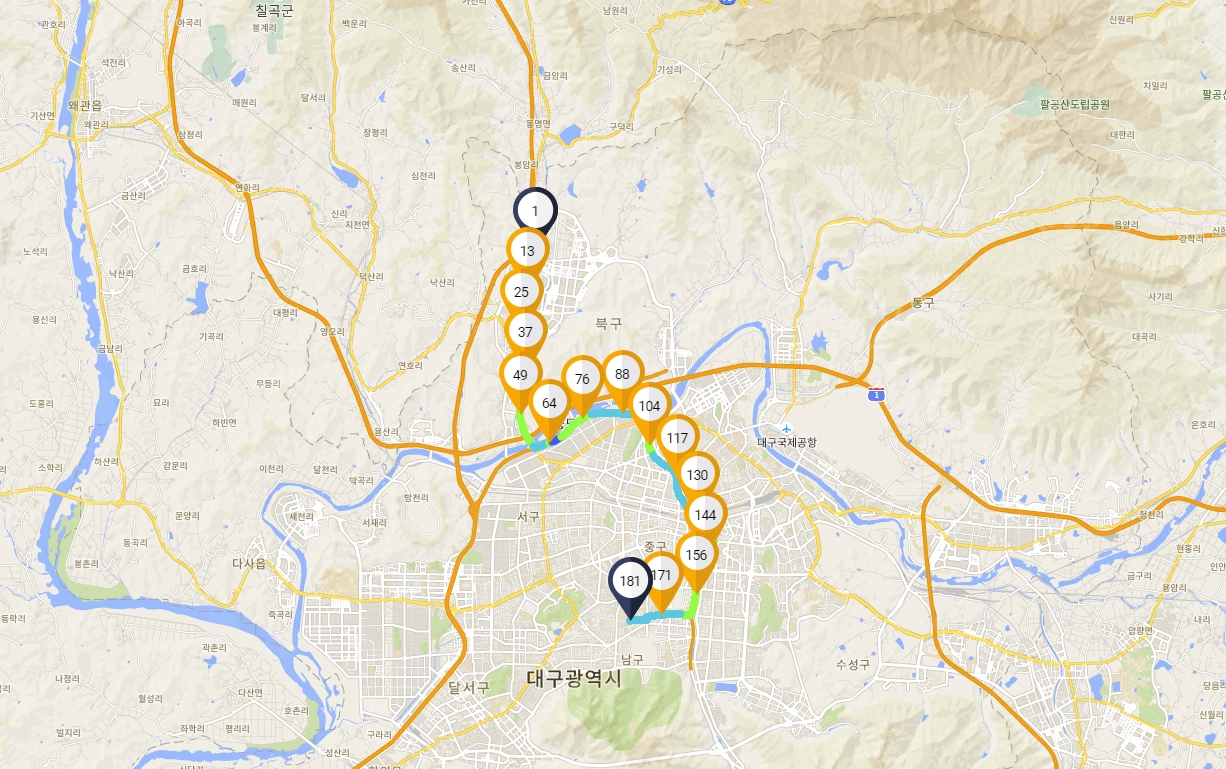Select route point 88
Viewport: 1226px width, 769px height.
point(622,374)
